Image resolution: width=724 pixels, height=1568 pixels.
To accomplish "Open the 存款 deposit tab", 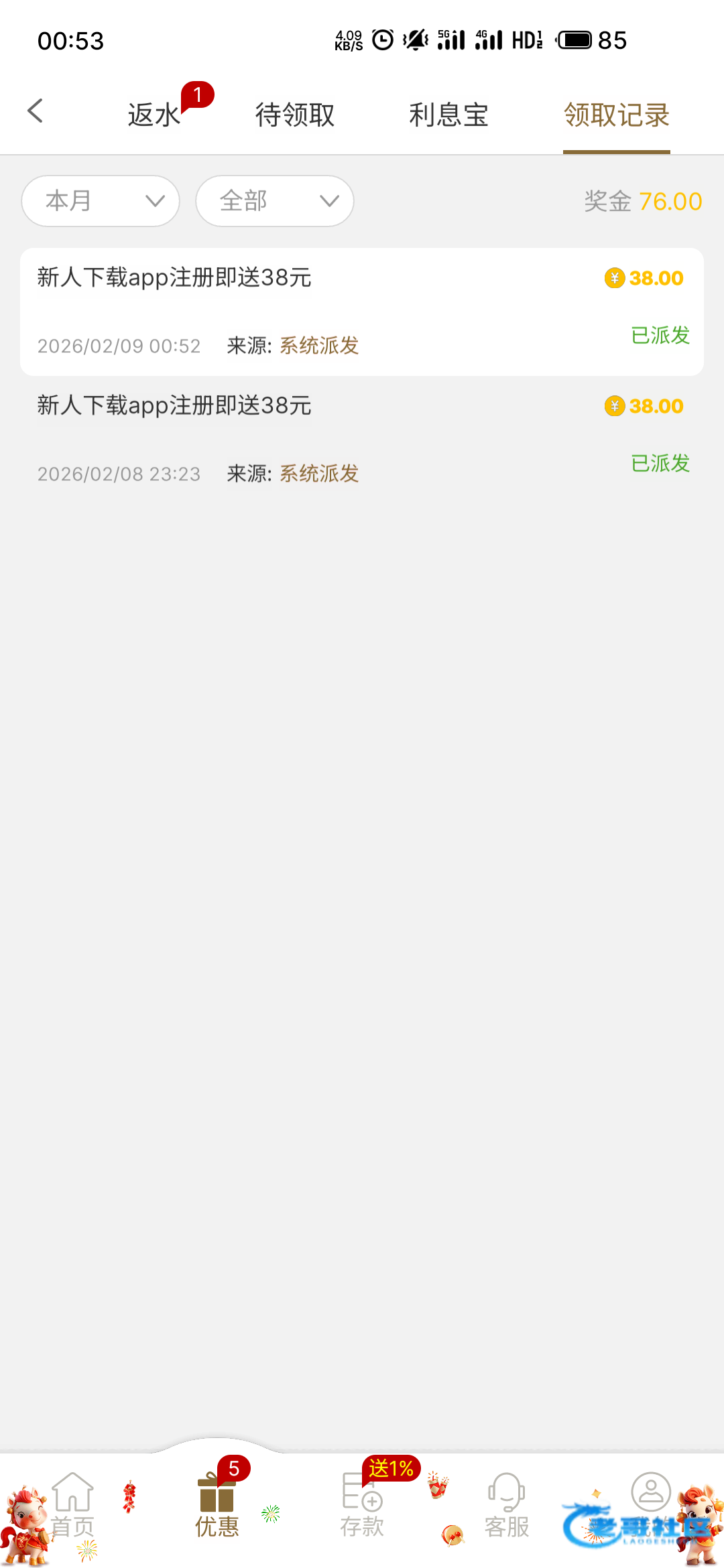I will (362, 1504).
